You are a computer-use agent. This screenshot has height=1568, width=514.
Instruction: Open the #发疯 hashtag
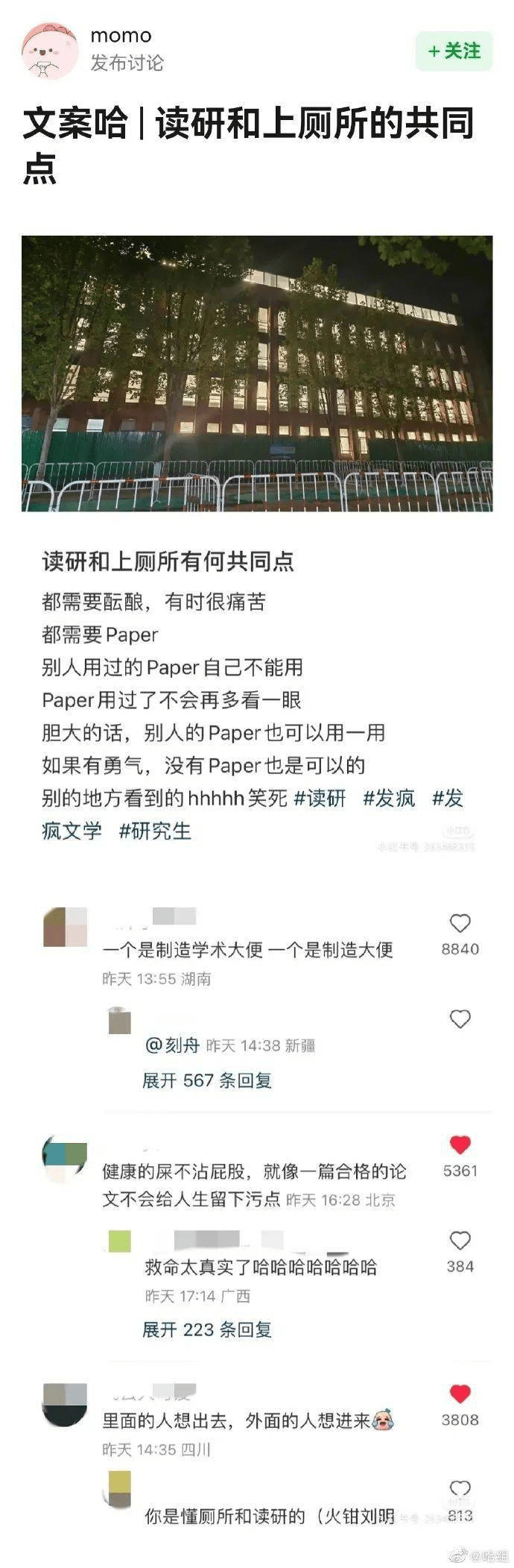(x=389, y=799)
